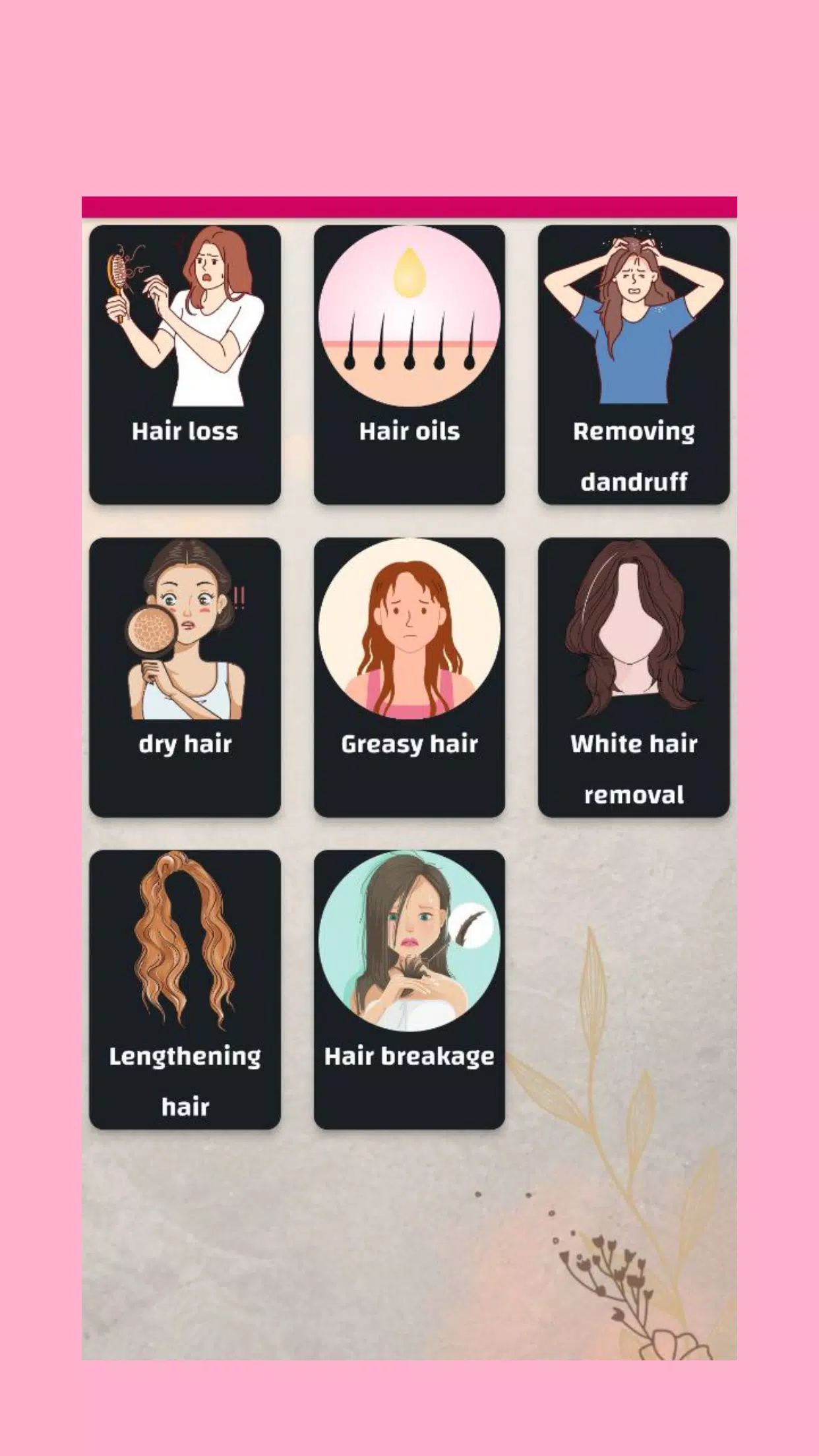Click the Hair loss text label
819x1456 pixels.
click(185, 432)
